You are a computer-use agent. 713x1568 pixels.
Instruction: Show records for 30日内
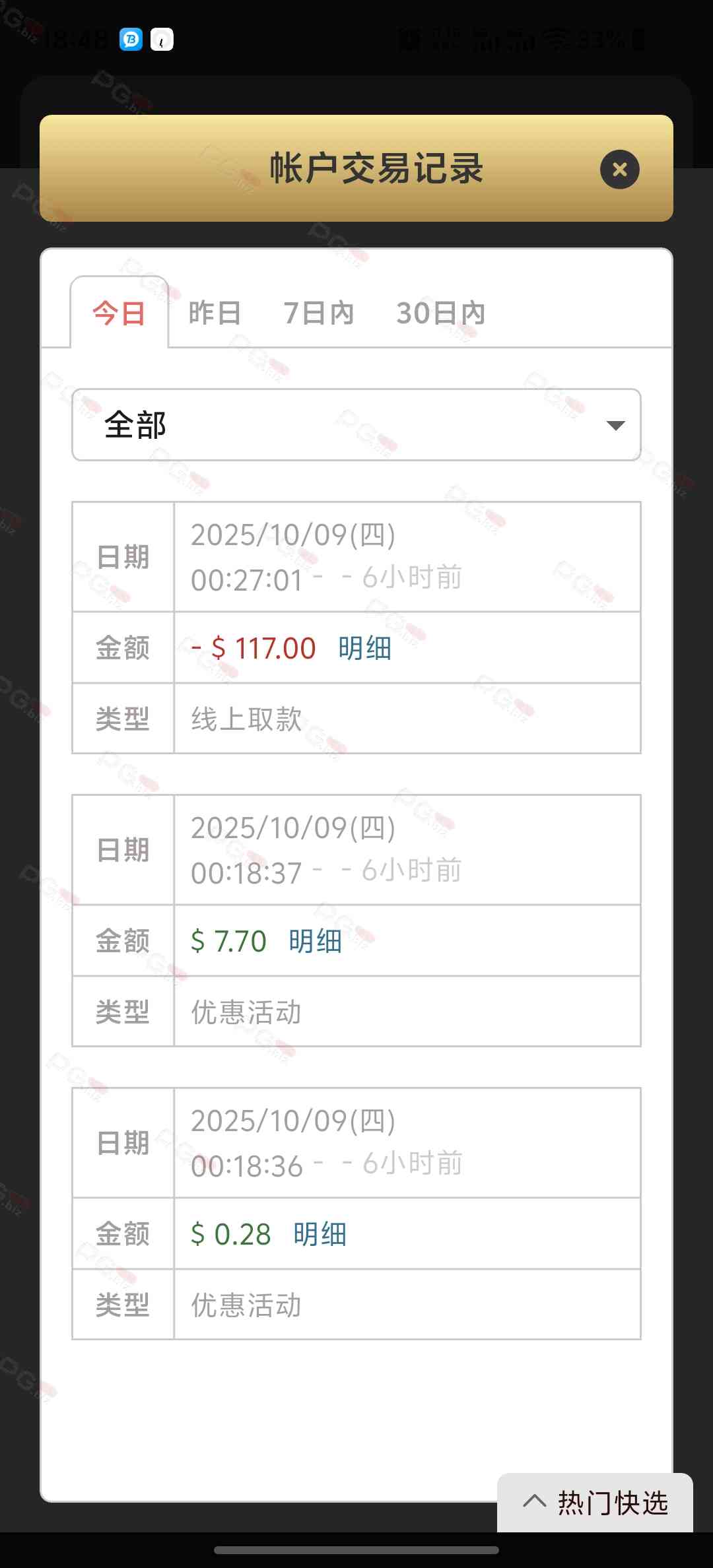pyautogui.click(x=440, y=313)
